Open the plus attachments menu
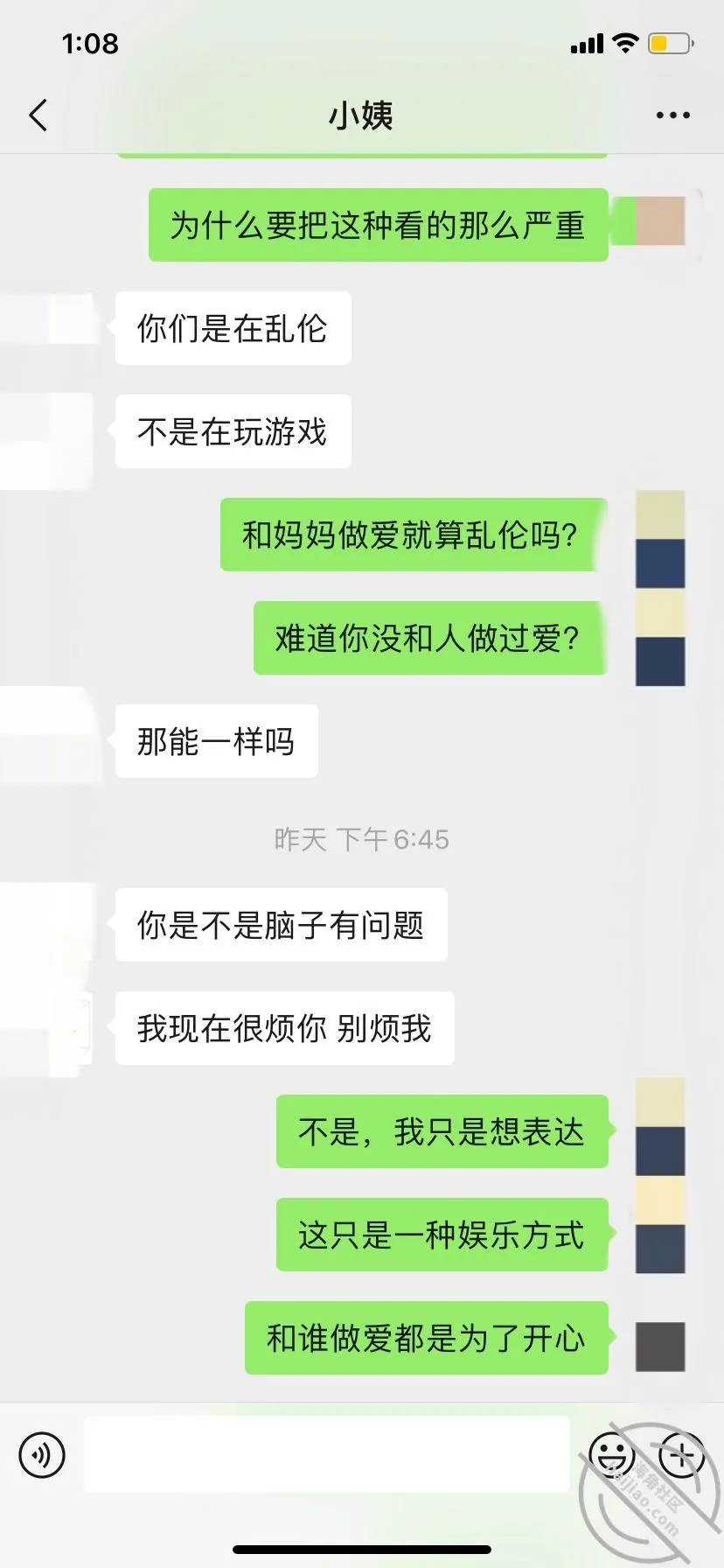Image resolution: width=724 pixels, height=1568 pixels. pyautogui.click(x=682, y=1455)
